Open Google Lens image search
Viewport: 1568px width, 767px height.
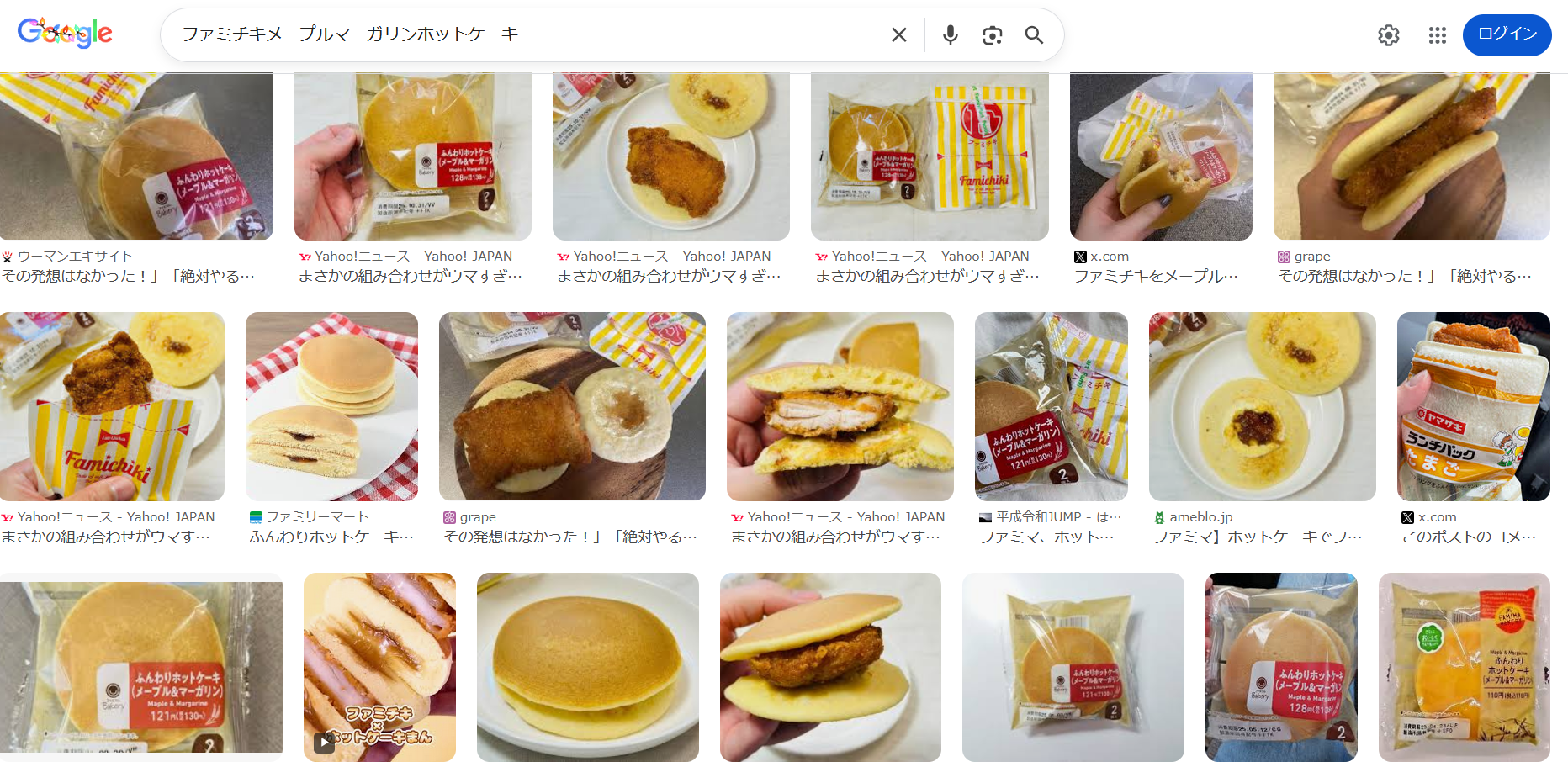992,34
